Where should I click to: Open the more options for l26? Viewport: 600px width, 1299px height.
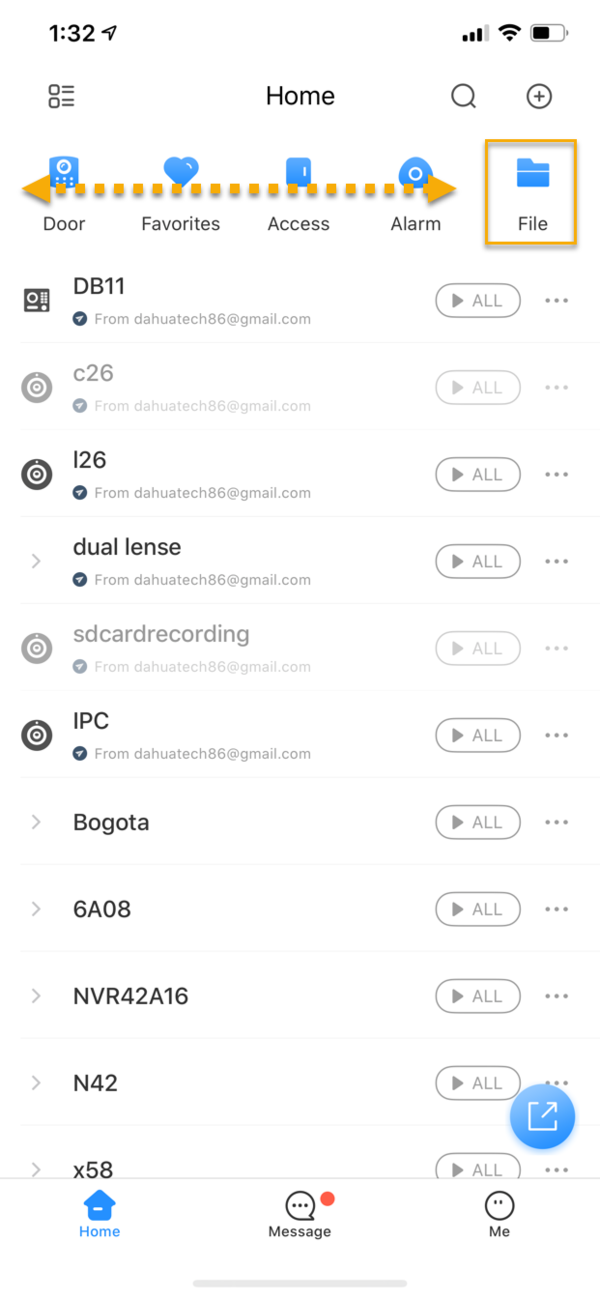(557, 474)
